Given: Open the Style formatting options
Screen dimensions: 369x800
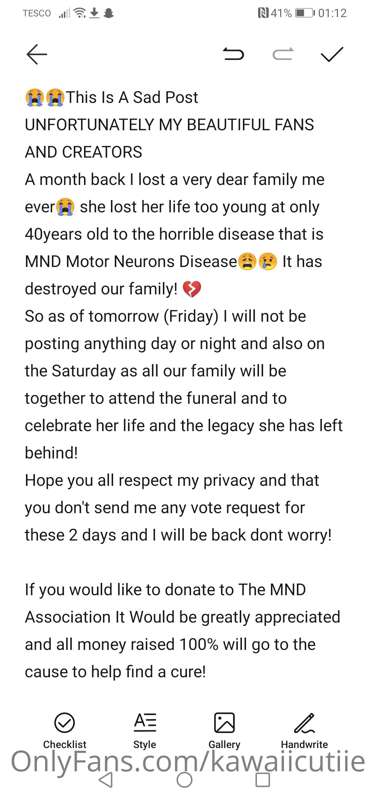Looking at the screenshot, I should pyautogui.click(x=145, y=731).
